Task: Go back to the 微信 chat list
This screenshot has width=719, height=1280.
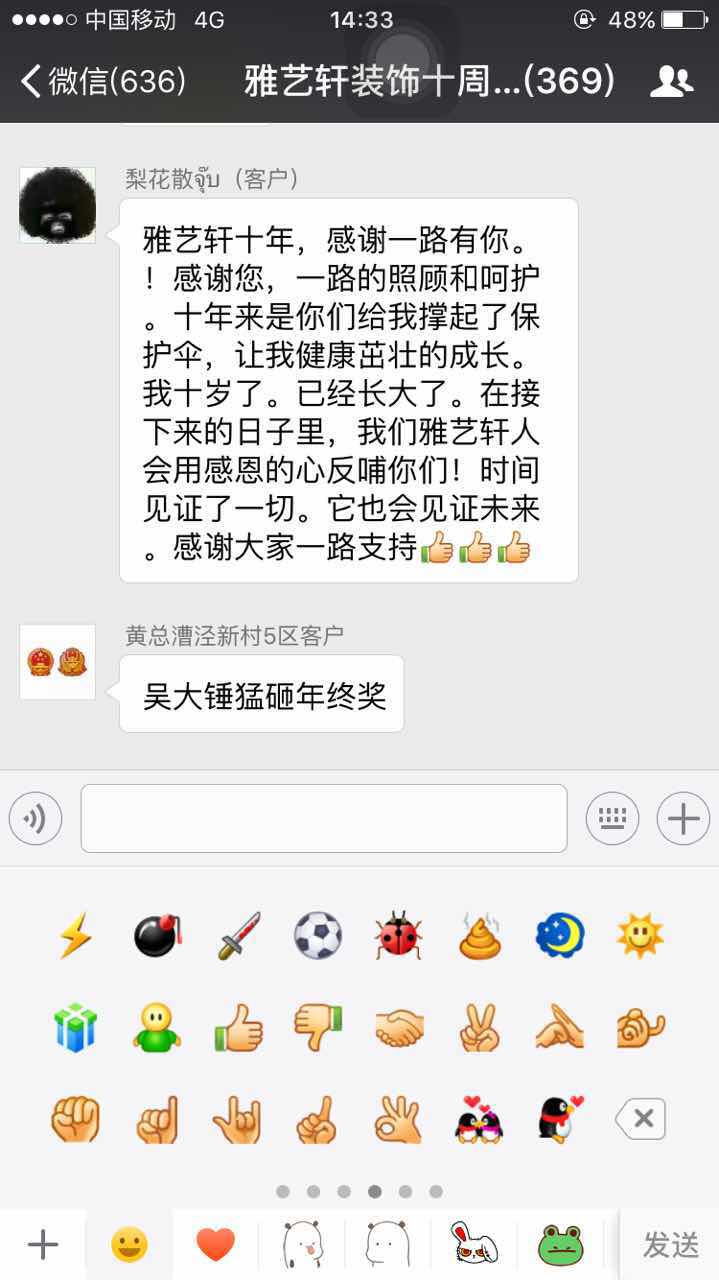Action: [103, 81]
